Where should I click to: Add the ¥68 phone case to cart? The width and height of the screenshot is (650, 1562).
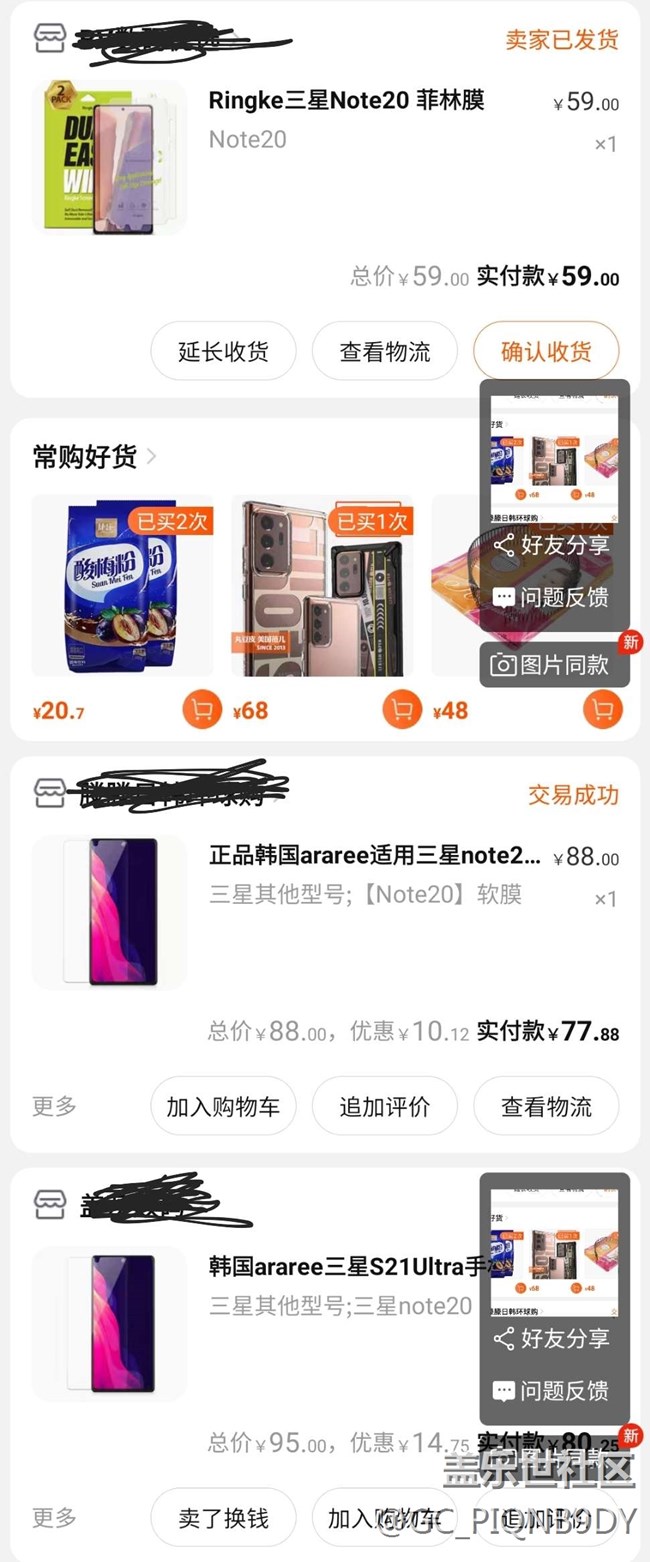pyautogui.click(x=402, y=710)
